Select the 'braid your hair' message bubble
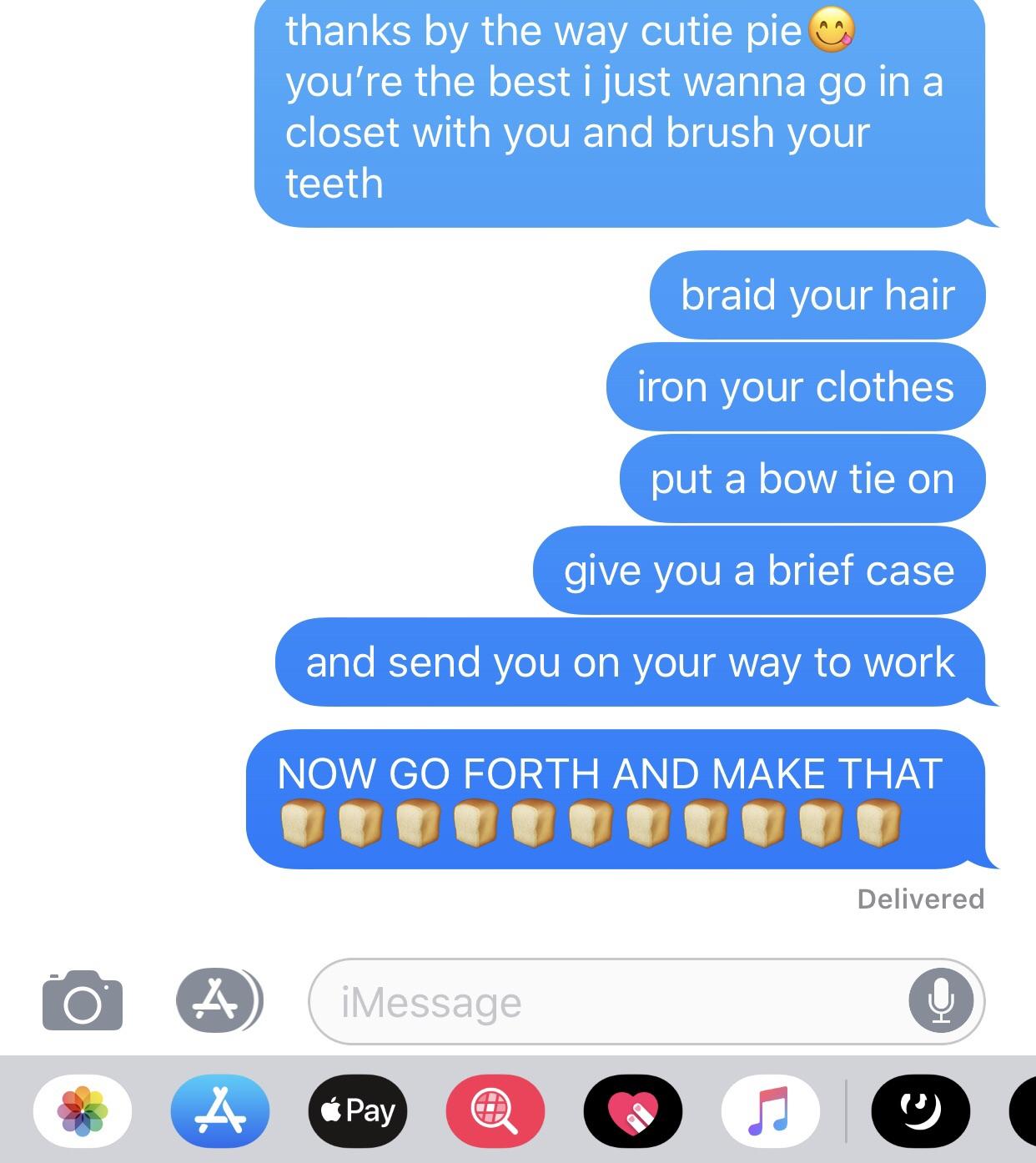The image size is (1036, 1163). [x=817, y=295]
